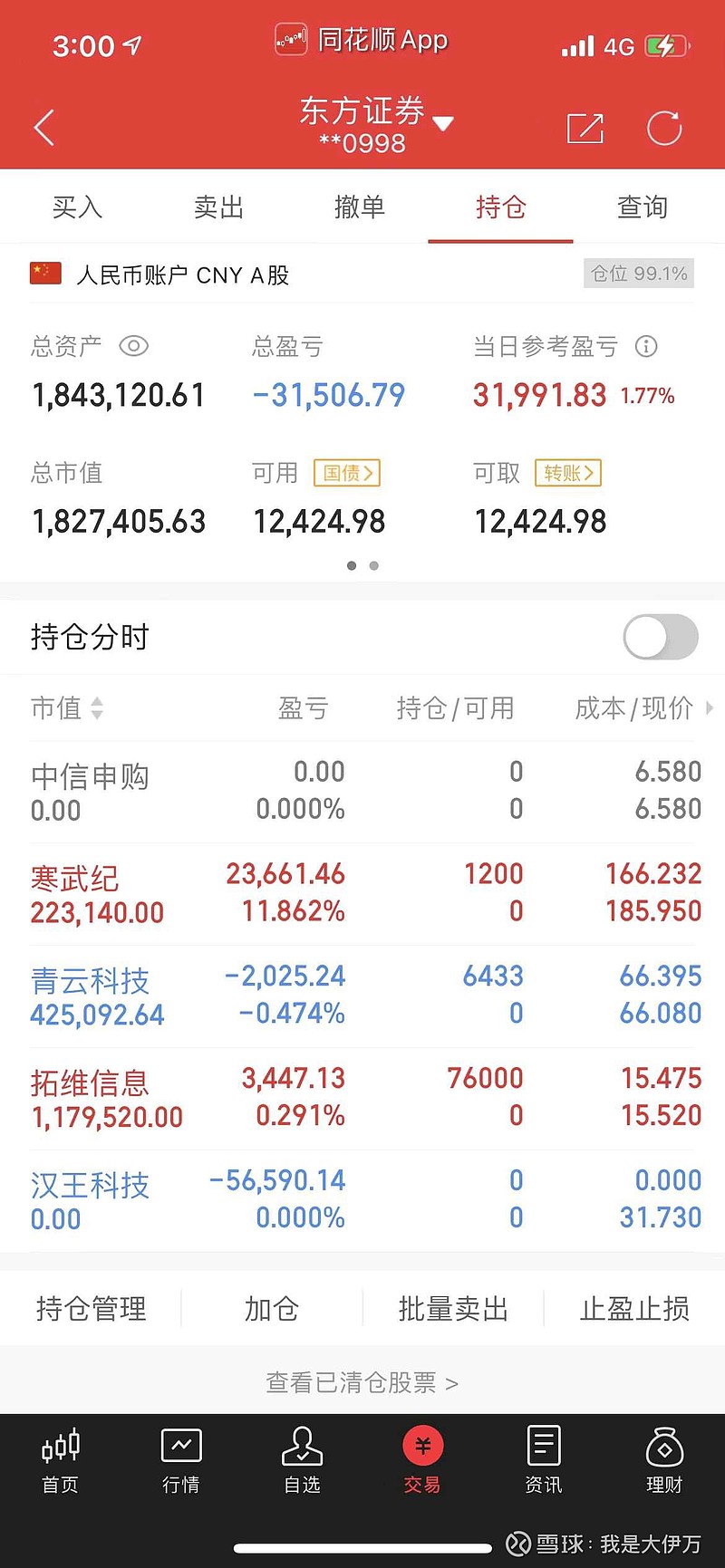The width and height of the screenshot is (725, 1568).
Task: Open the 撤单 tab
Action: tap(360, 207)
